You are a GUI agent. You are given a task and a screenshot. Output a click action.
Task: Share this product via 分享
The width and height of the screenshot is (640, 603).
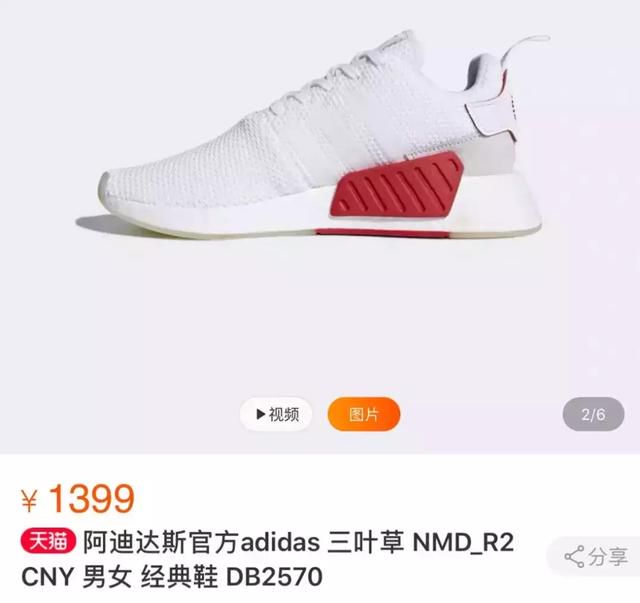pos(596,557)
